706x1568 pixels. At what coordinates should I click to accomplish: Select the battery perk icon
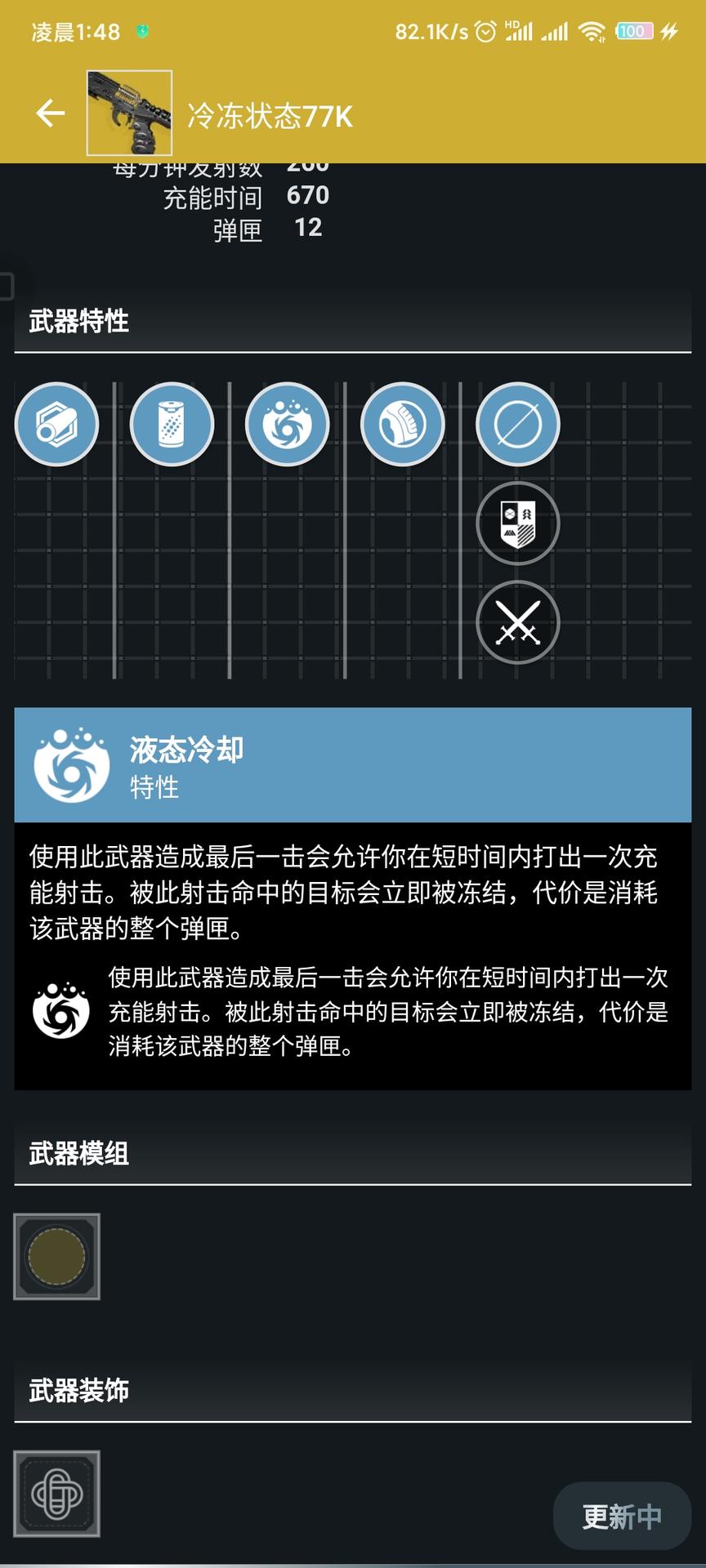pyautogui.click(x=172, y=425)
